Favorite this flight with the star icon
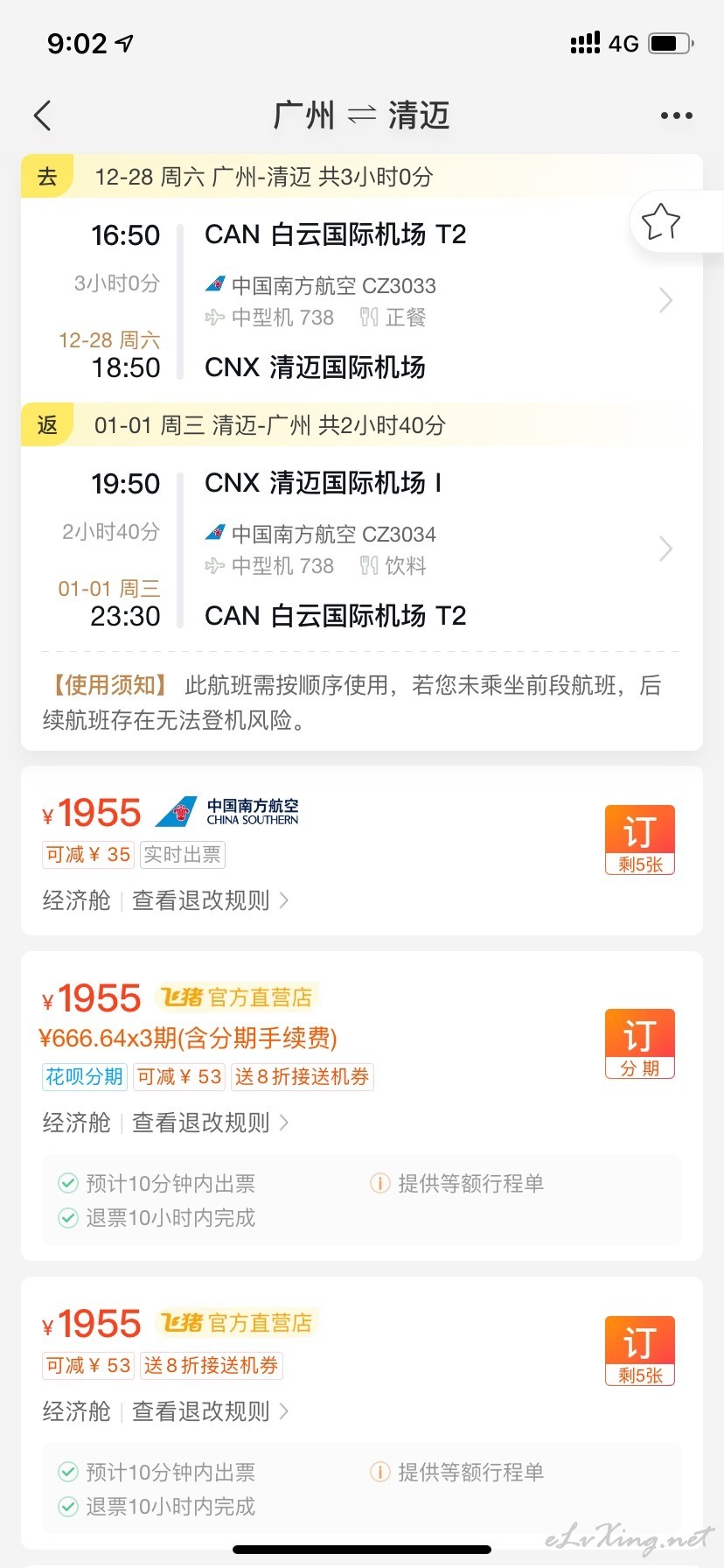The width and height of the screenshot is (724, 1568). (x=661, y=221)
